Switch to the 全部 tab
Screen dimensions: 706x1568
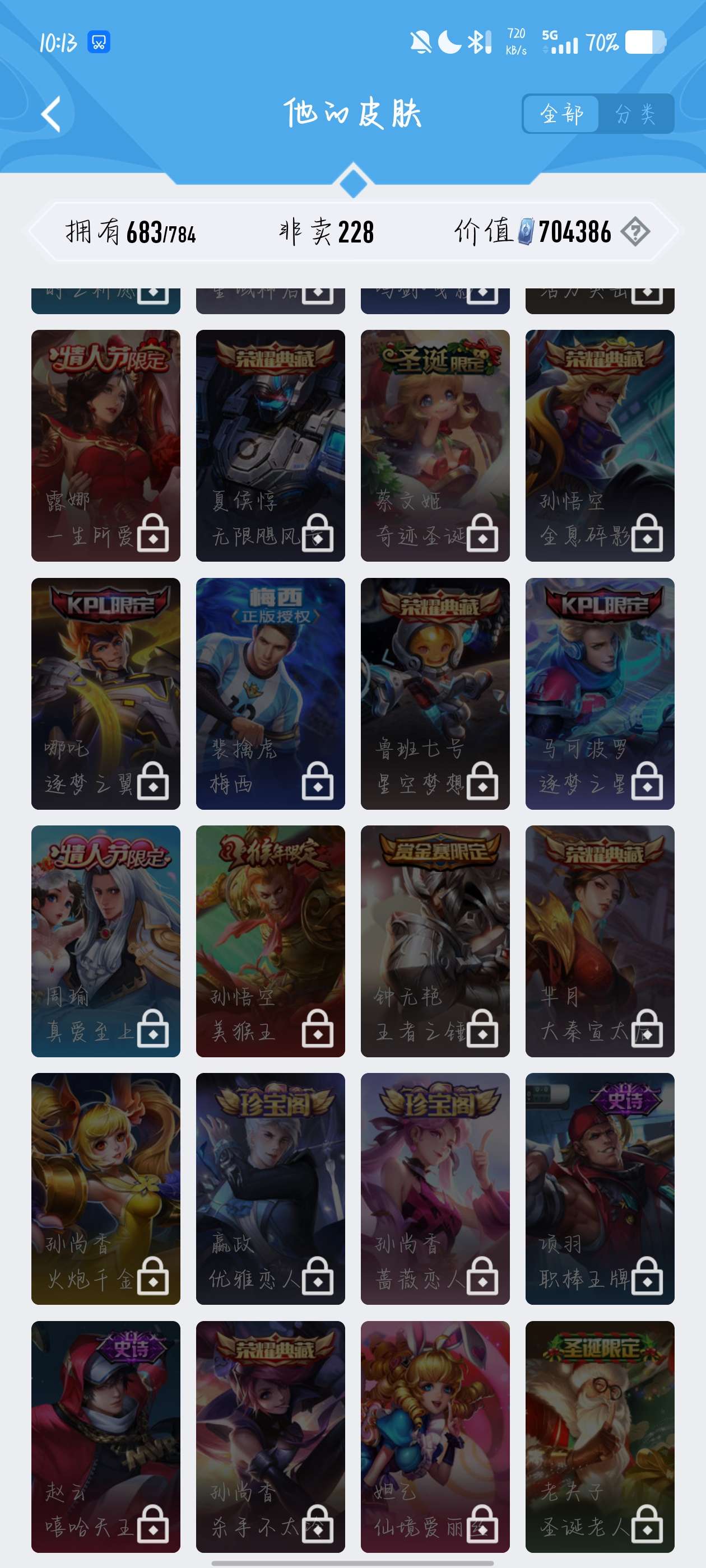561,114
